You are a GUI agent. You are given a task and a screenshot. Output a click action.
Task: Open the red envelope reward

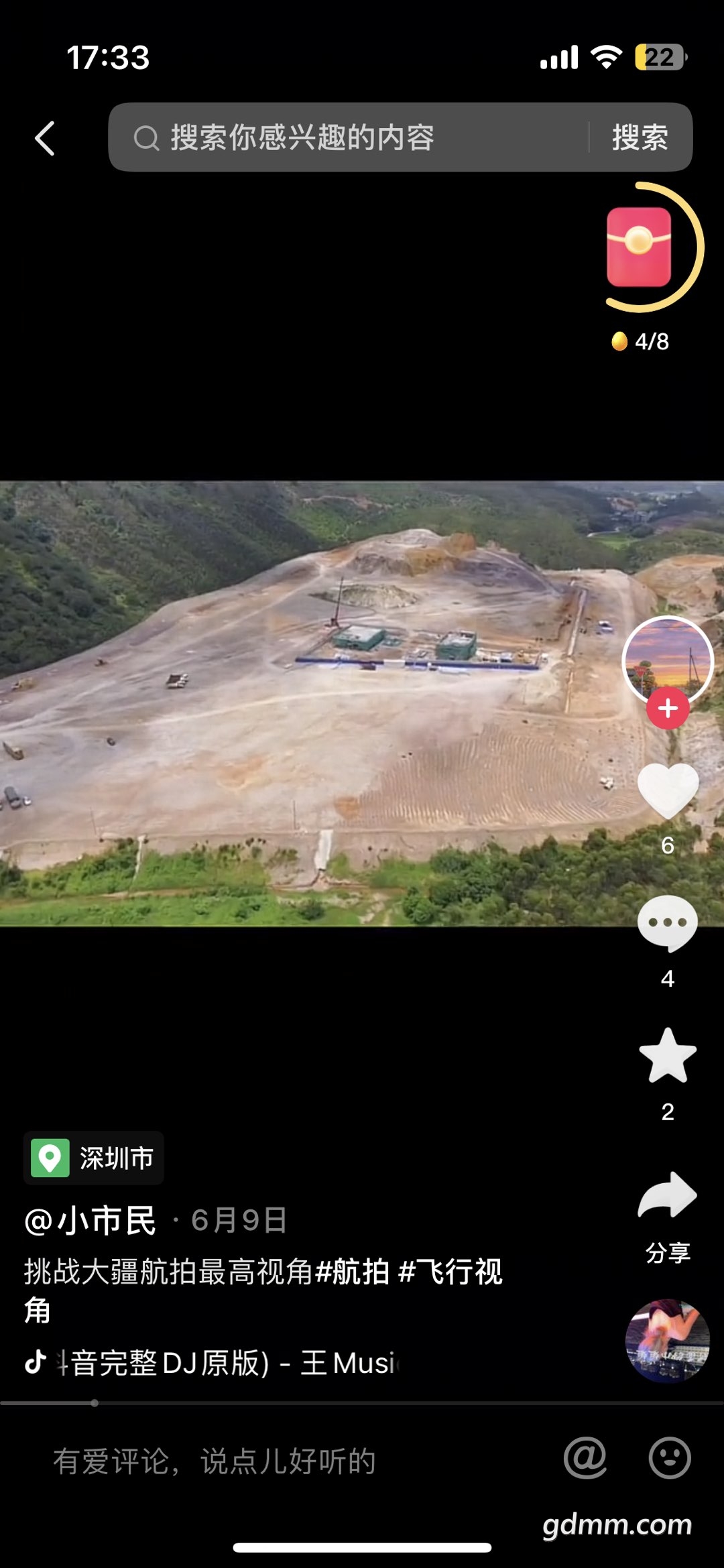coord(640,247)
